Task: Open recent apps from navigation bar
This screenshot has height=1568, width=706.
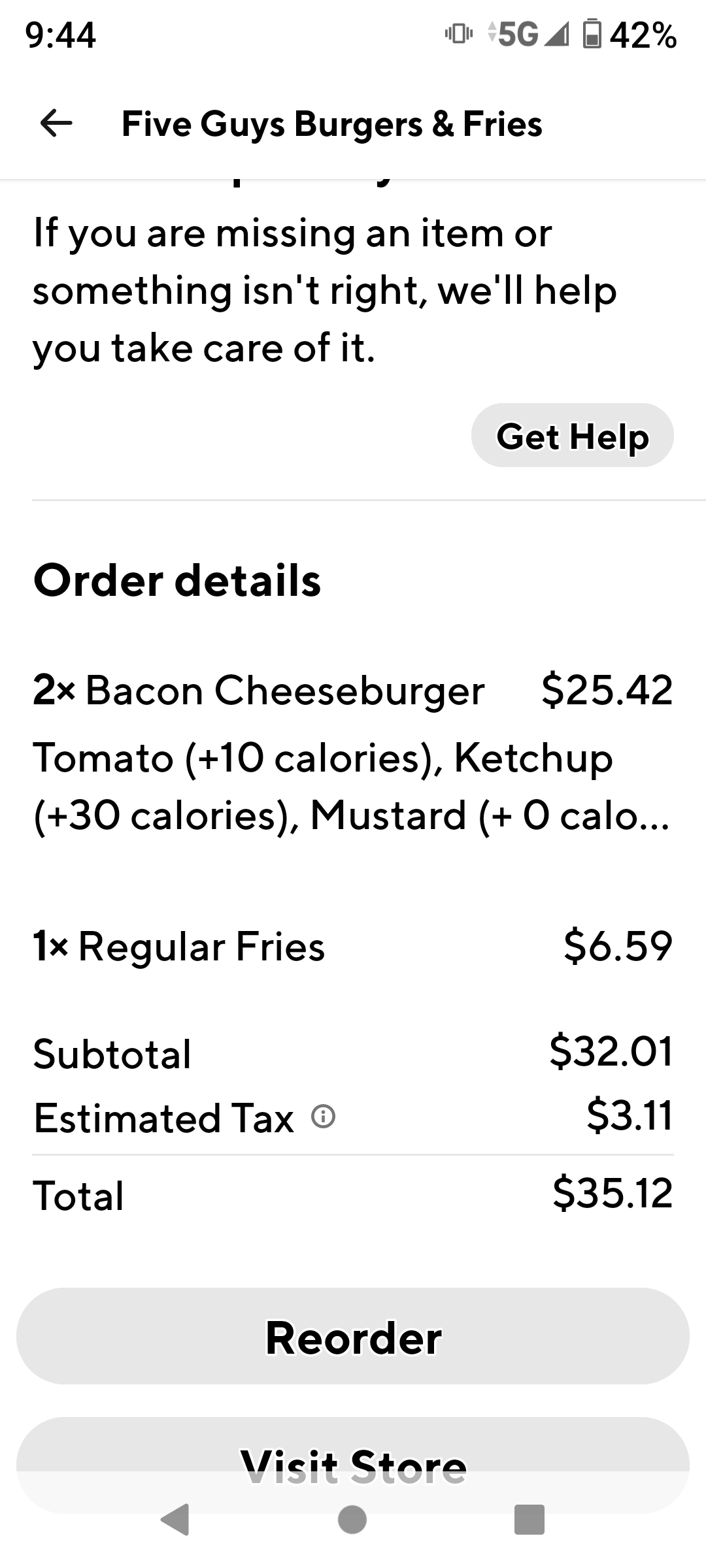Action: point(529,1519)
